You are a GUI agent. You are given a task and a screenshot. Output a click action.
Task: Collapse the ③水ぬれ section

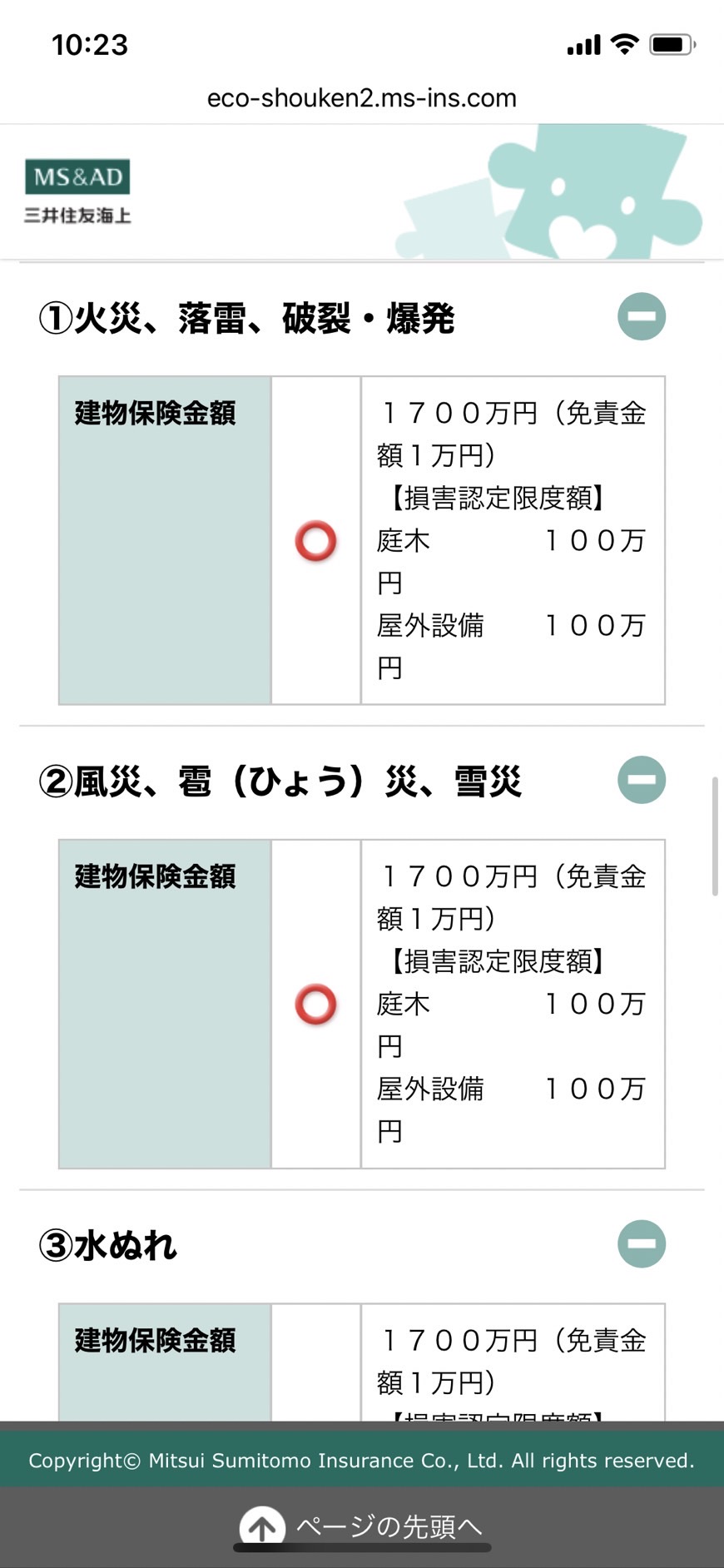pos(642,1243)
